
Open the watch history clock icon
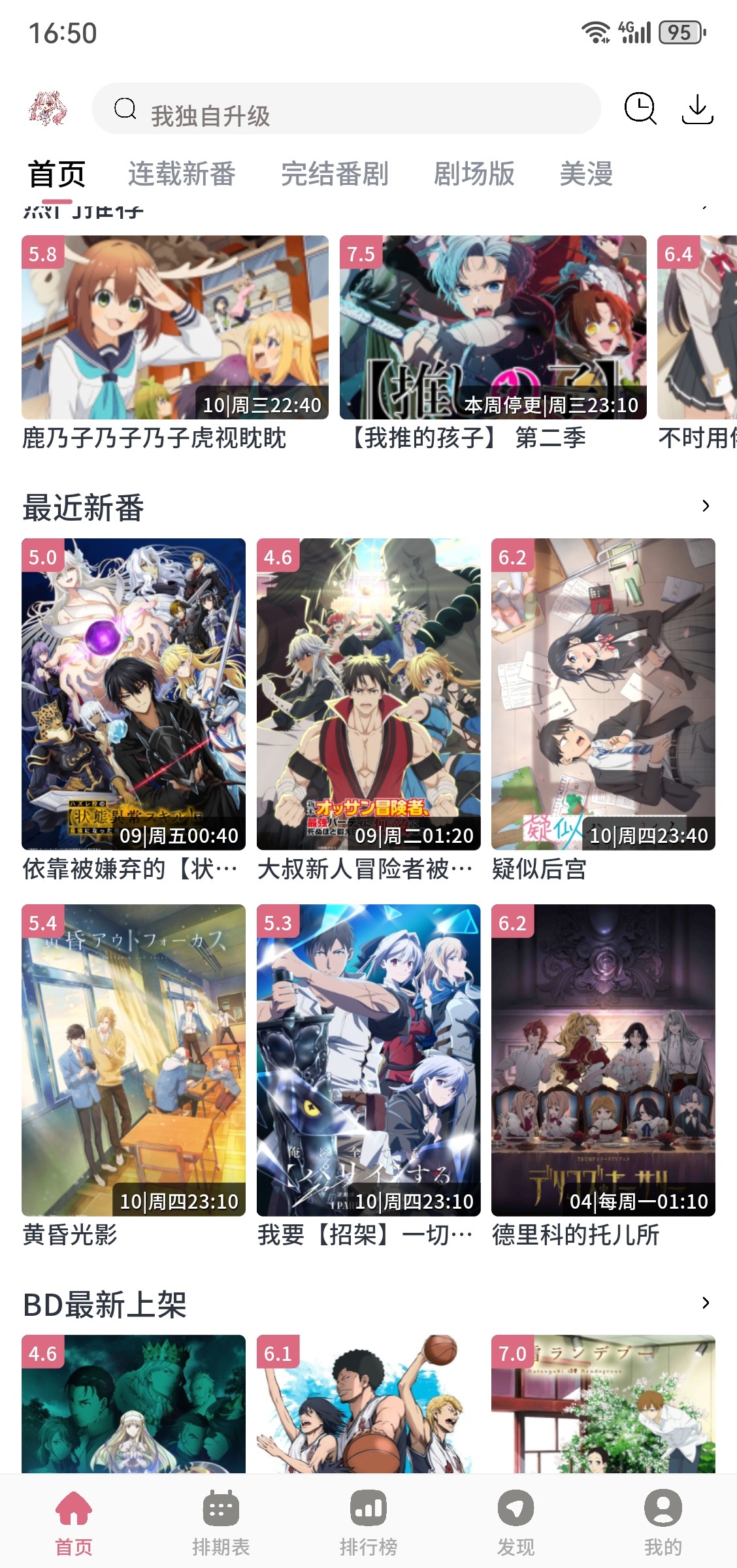coord(640,108)
